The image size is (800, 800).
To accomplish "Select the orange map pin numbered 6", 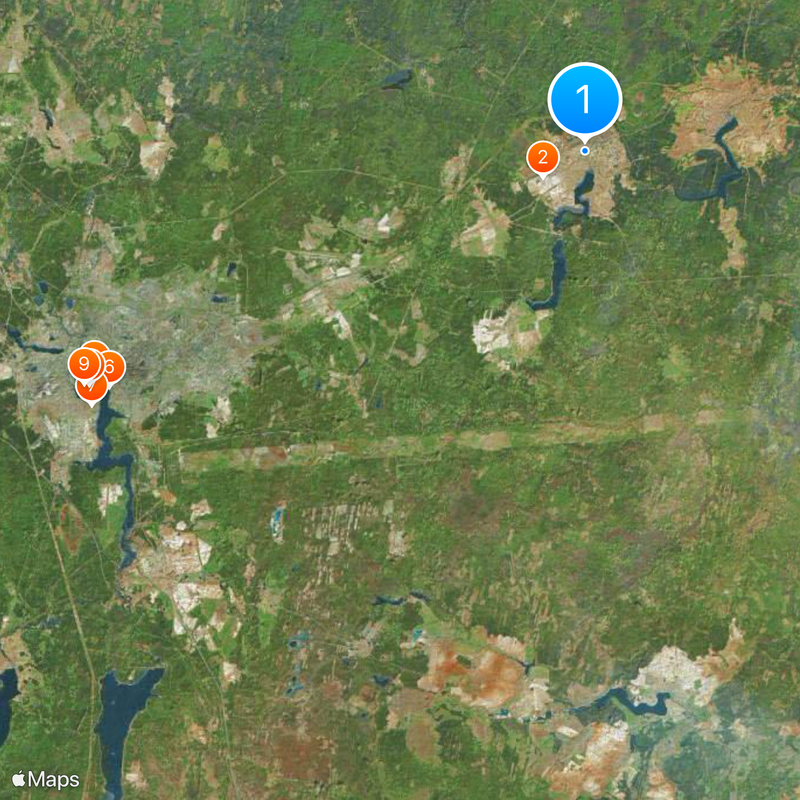I will (113, 368).
